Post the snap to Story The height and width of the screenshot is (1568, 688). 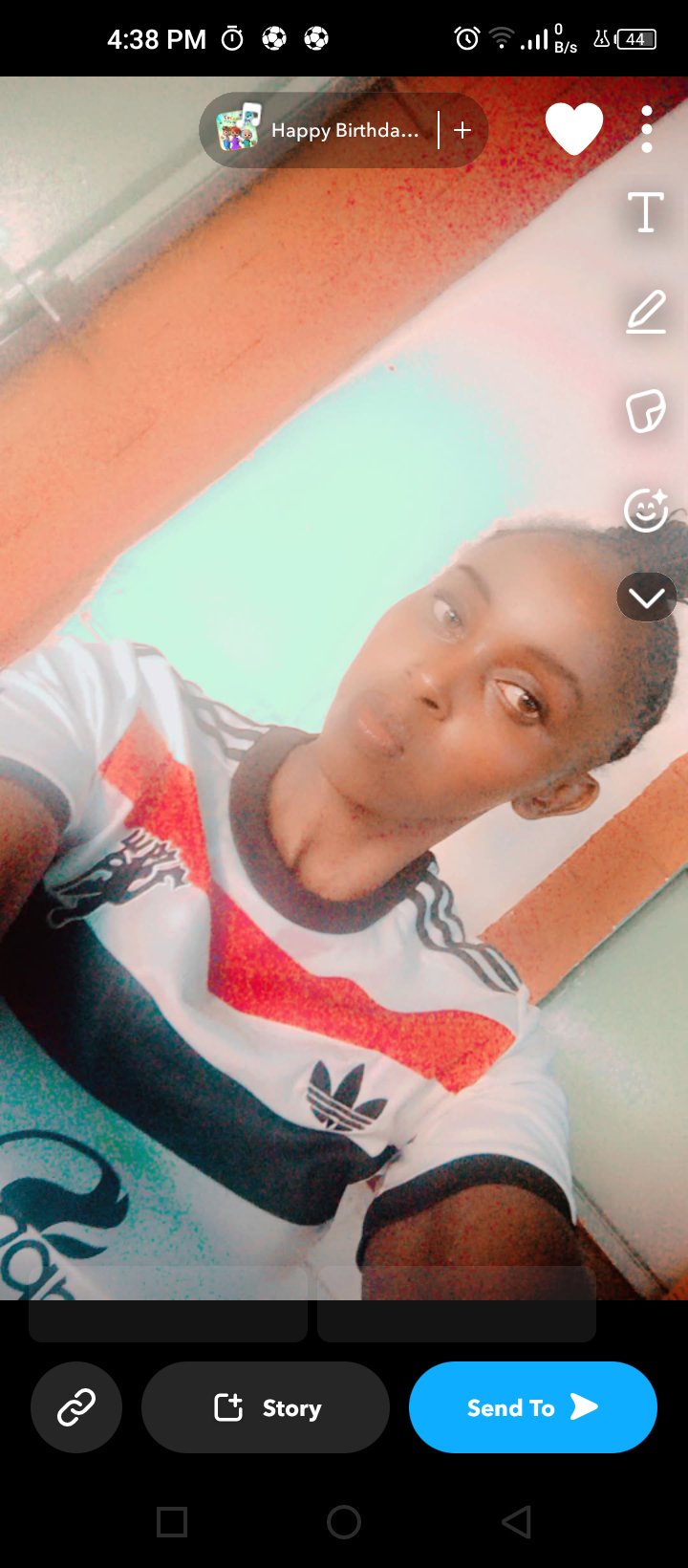266,1407
